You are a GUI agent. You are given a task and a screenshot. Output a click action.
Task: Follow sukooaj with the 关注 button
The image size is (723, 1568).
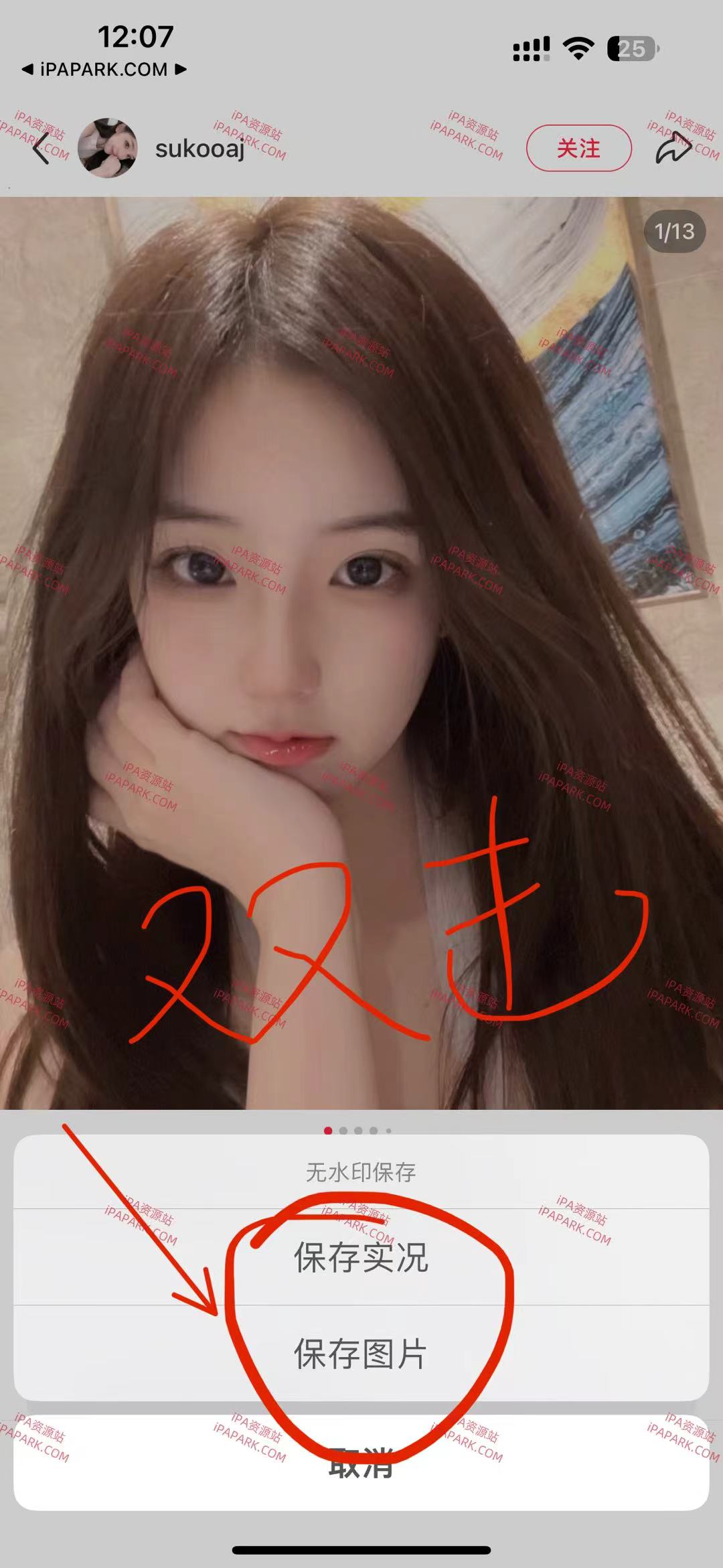click(579, 148)
